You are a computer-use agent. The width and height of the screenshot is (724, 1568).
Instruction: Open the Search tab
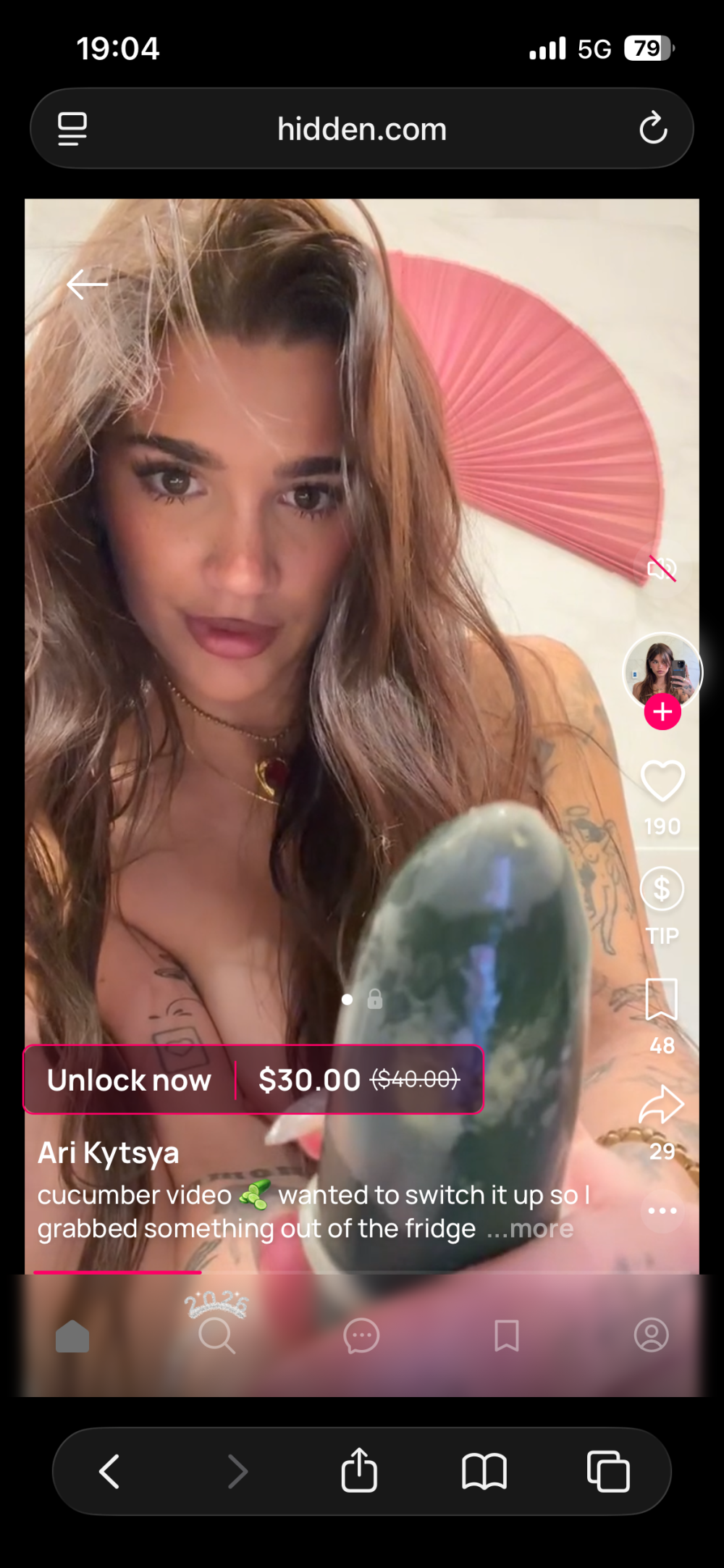216,1336
